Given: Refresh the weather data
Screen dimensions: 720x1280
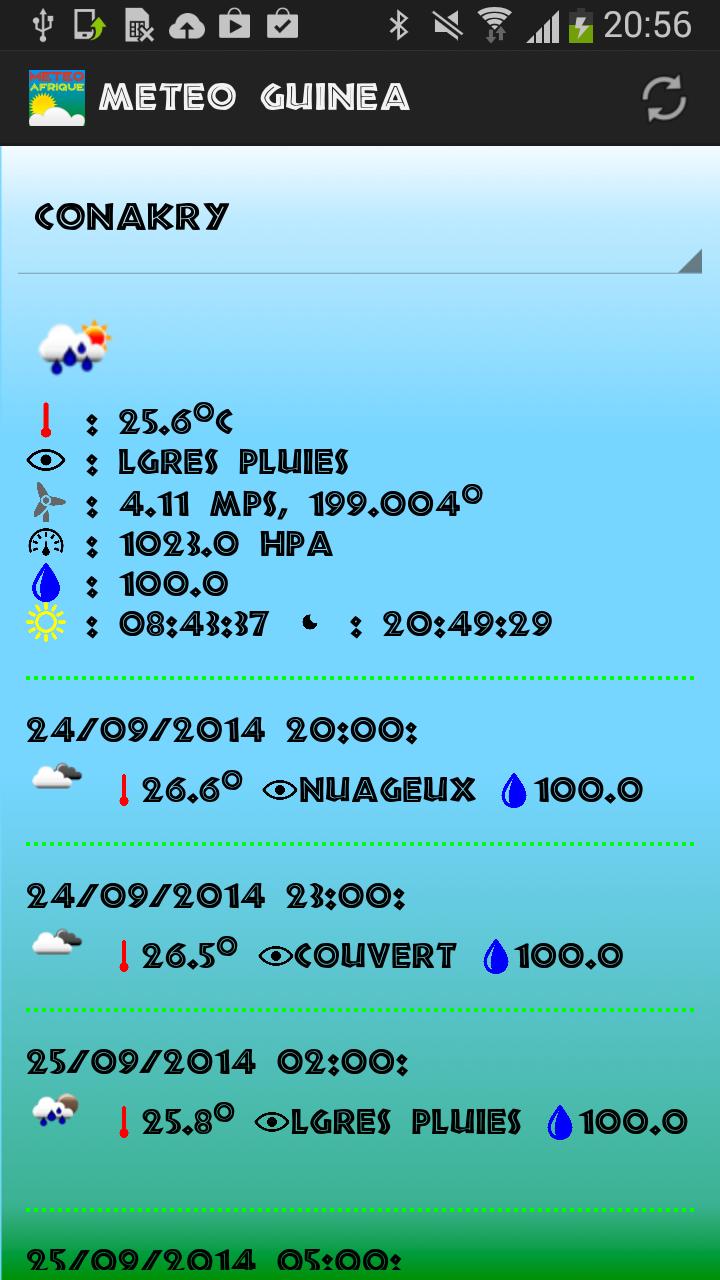Looking at the screenshot, I should pyautogui.click(x=664, y=98).
